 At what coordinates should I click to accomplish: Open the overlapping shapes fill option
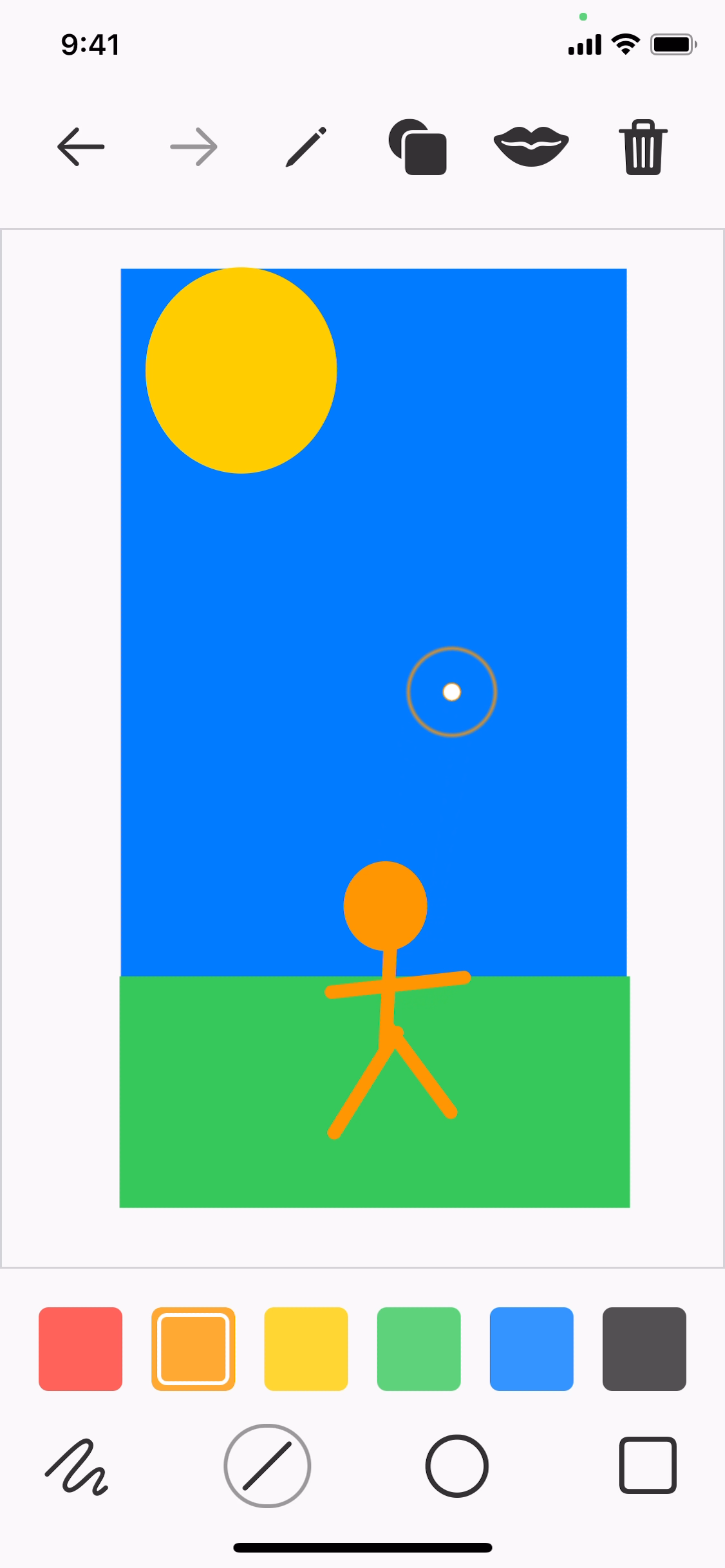click(419, 147)
